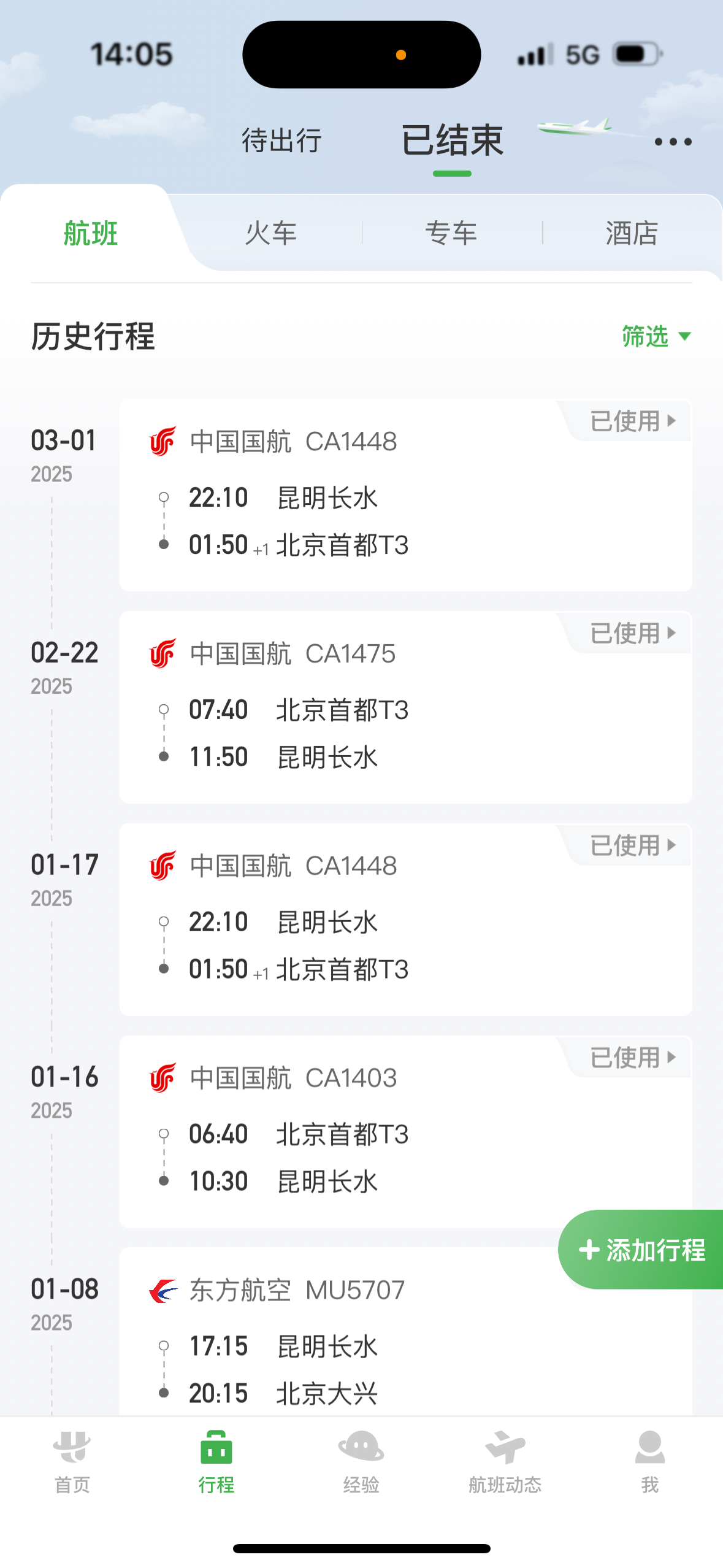723x1568 pixels.
Task: Open the 01-17 CA1448 flight card
Action: click(405, 920)
